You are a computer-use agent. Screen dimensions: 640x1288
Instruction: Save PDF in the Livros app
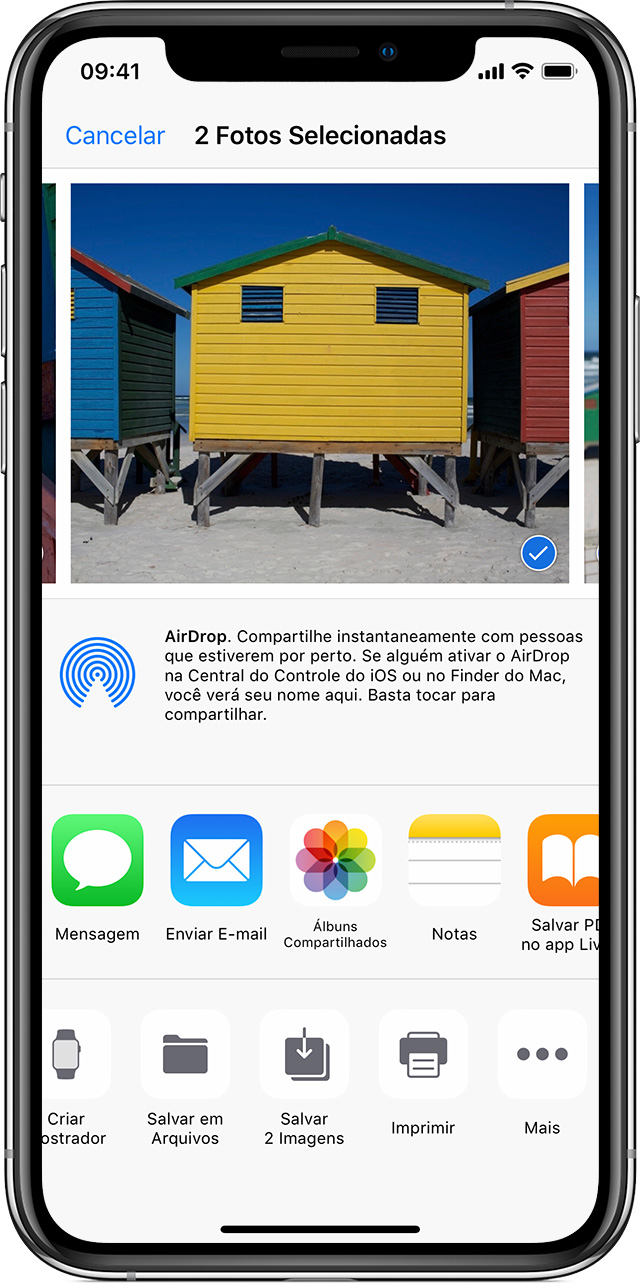[x=563, y=860]
